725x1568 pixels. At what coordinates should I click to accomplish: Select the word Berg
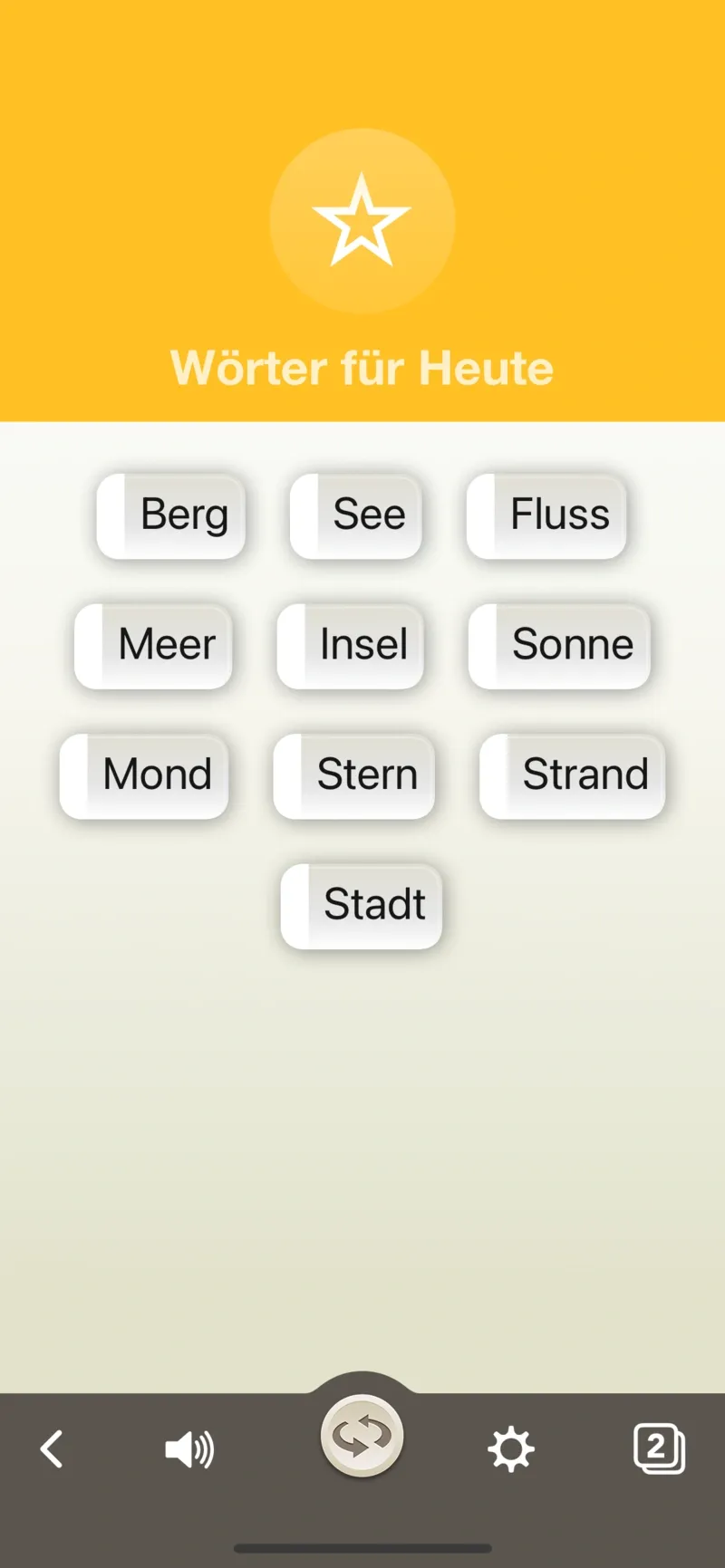172,515
